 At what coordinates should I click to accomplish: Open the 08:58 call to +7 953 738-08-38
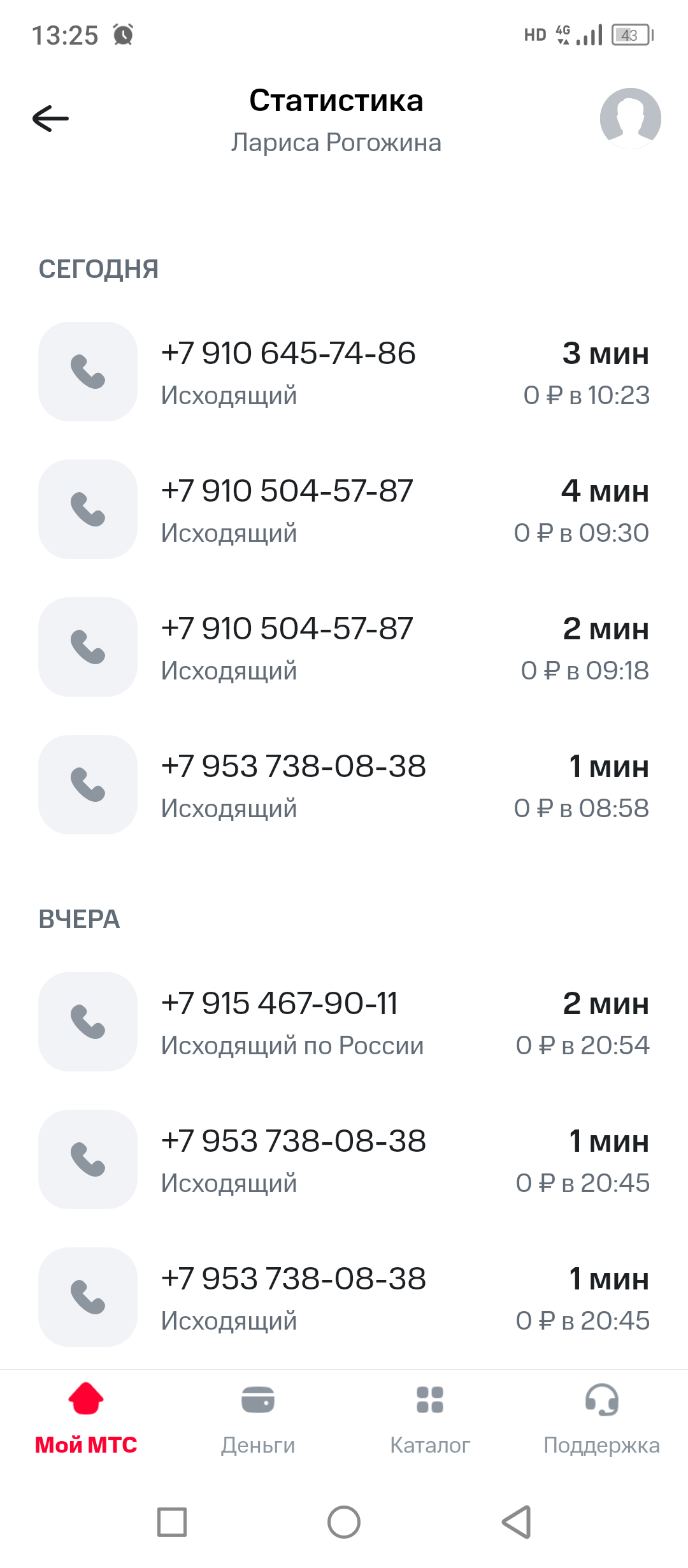(344, 785)
